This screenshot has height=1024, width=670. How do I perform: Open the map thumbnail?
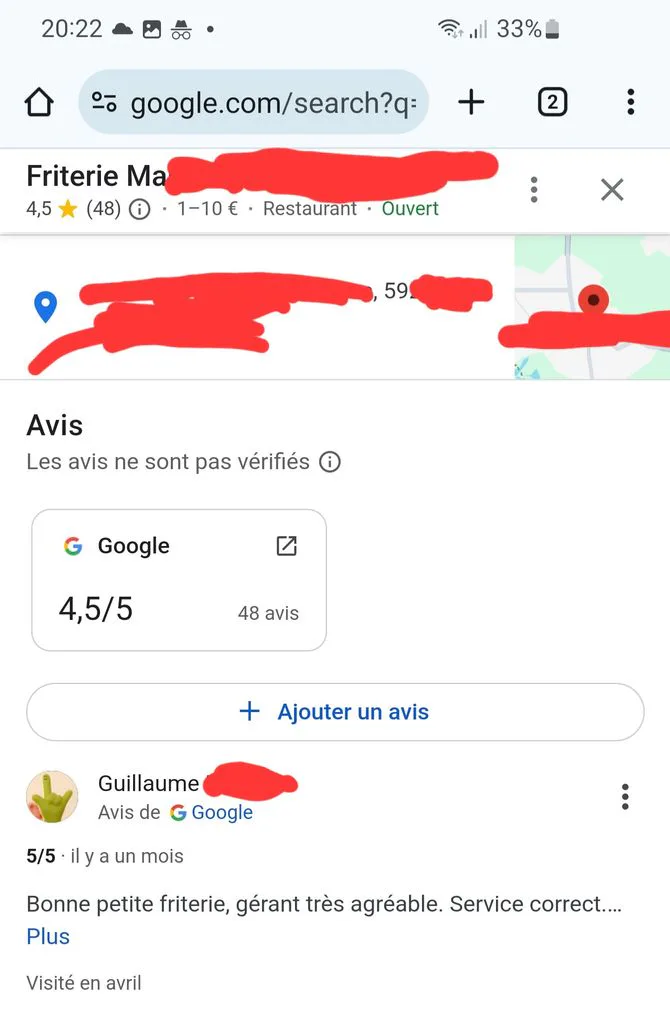[592, 307]
